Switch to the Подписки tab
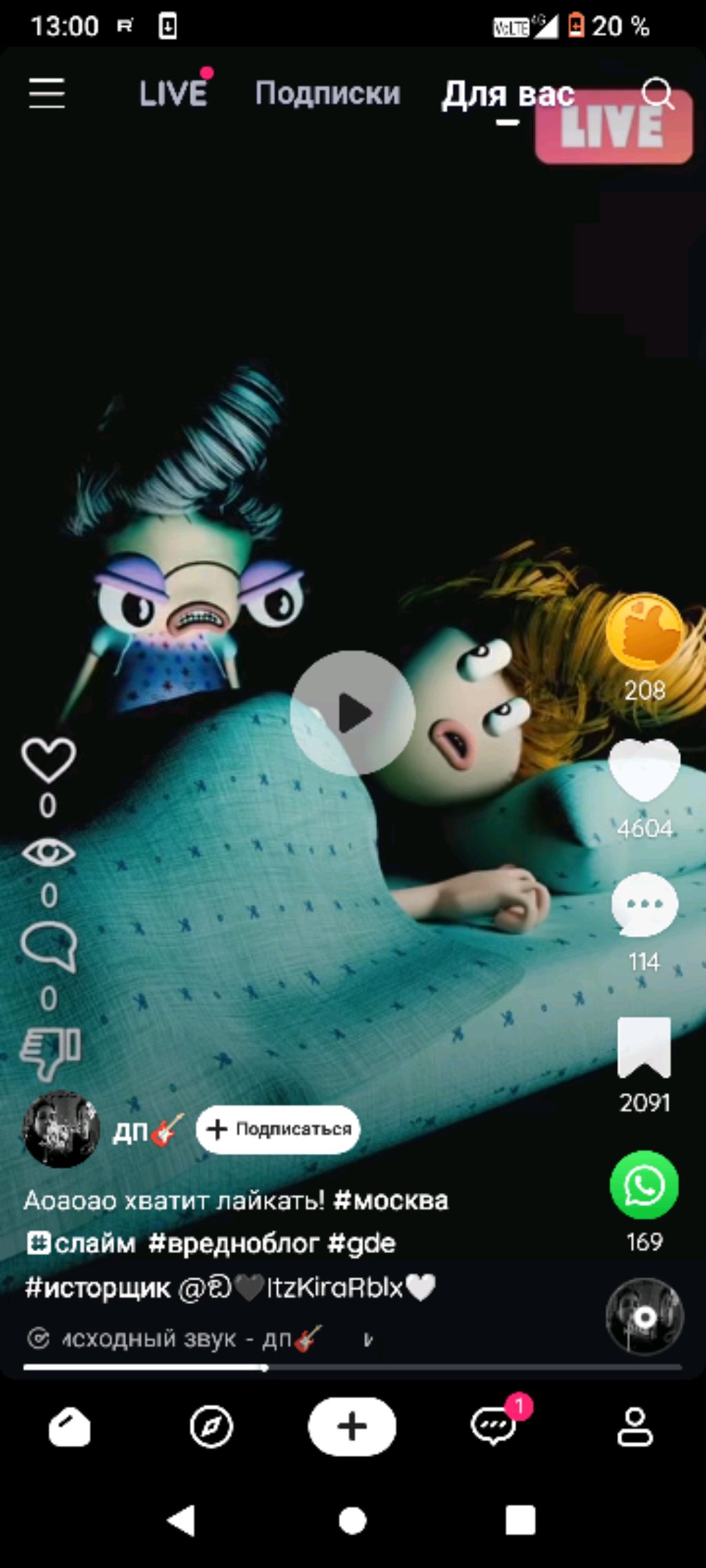 point(327,93)
